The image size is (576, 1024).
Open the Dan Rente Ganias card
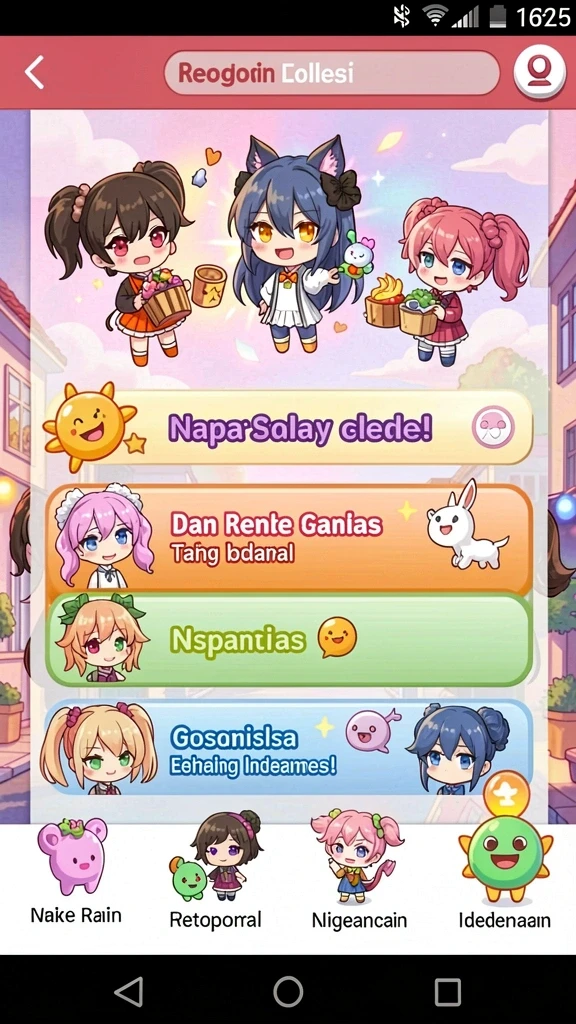289,537
